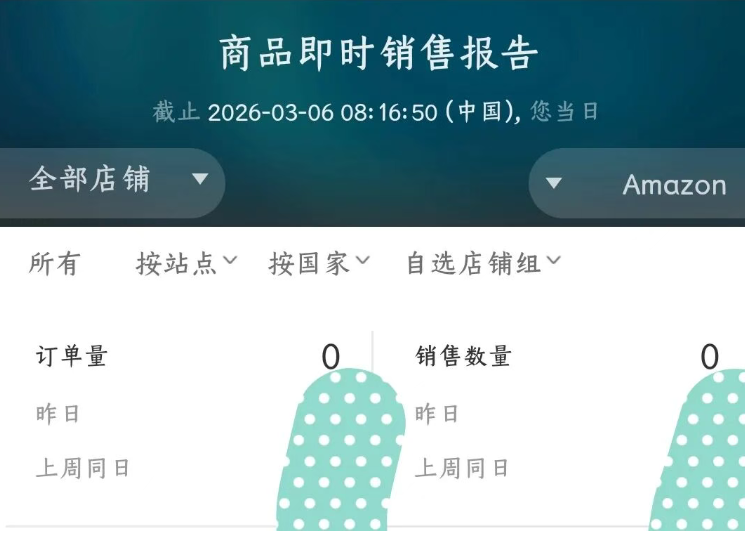Expand the 按国家 filter
745x534 pixels.
[319, 264]
